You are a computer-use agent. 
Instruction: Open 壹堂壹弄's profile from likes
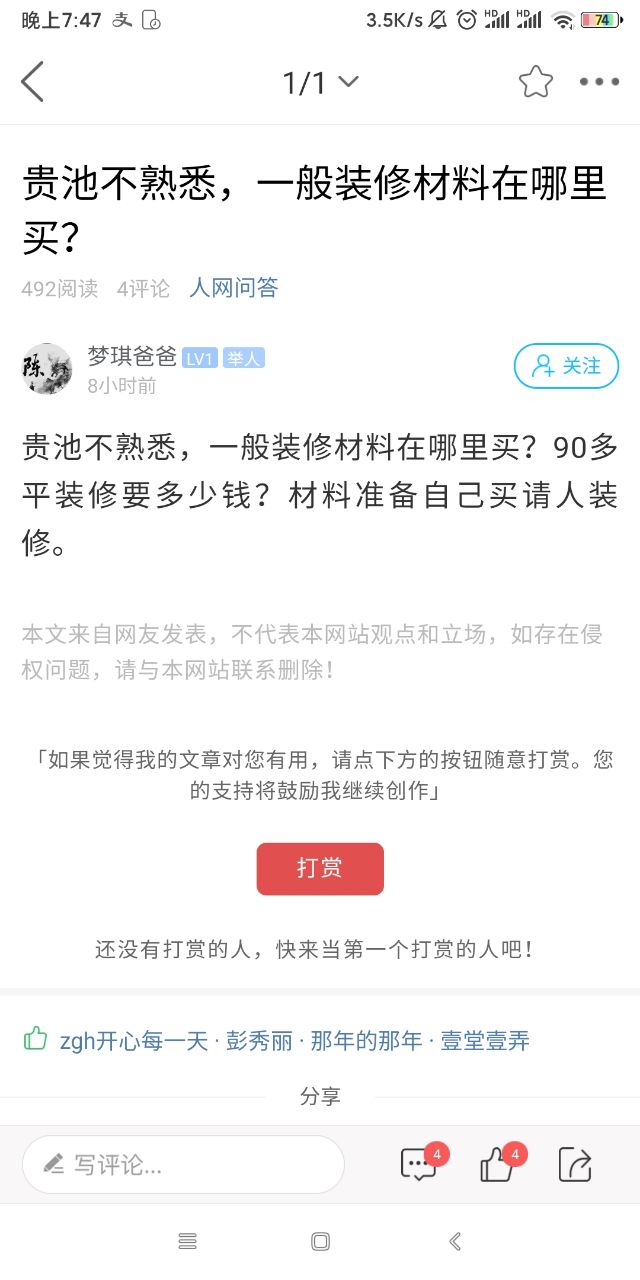click(x=485, y=1041)
